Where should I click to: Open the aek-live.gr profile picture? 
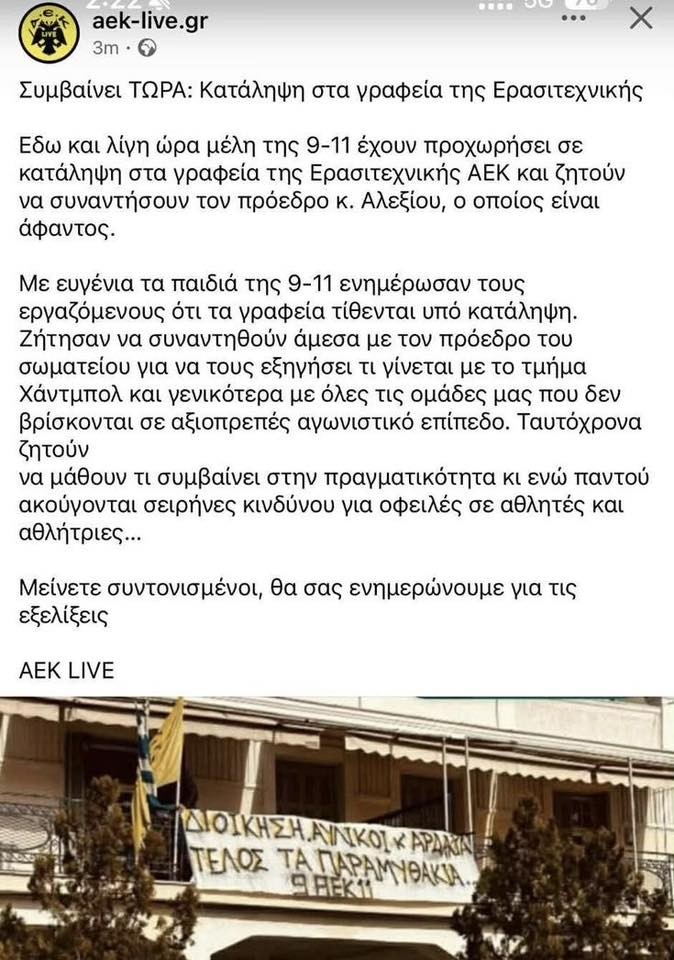point(43,32)
